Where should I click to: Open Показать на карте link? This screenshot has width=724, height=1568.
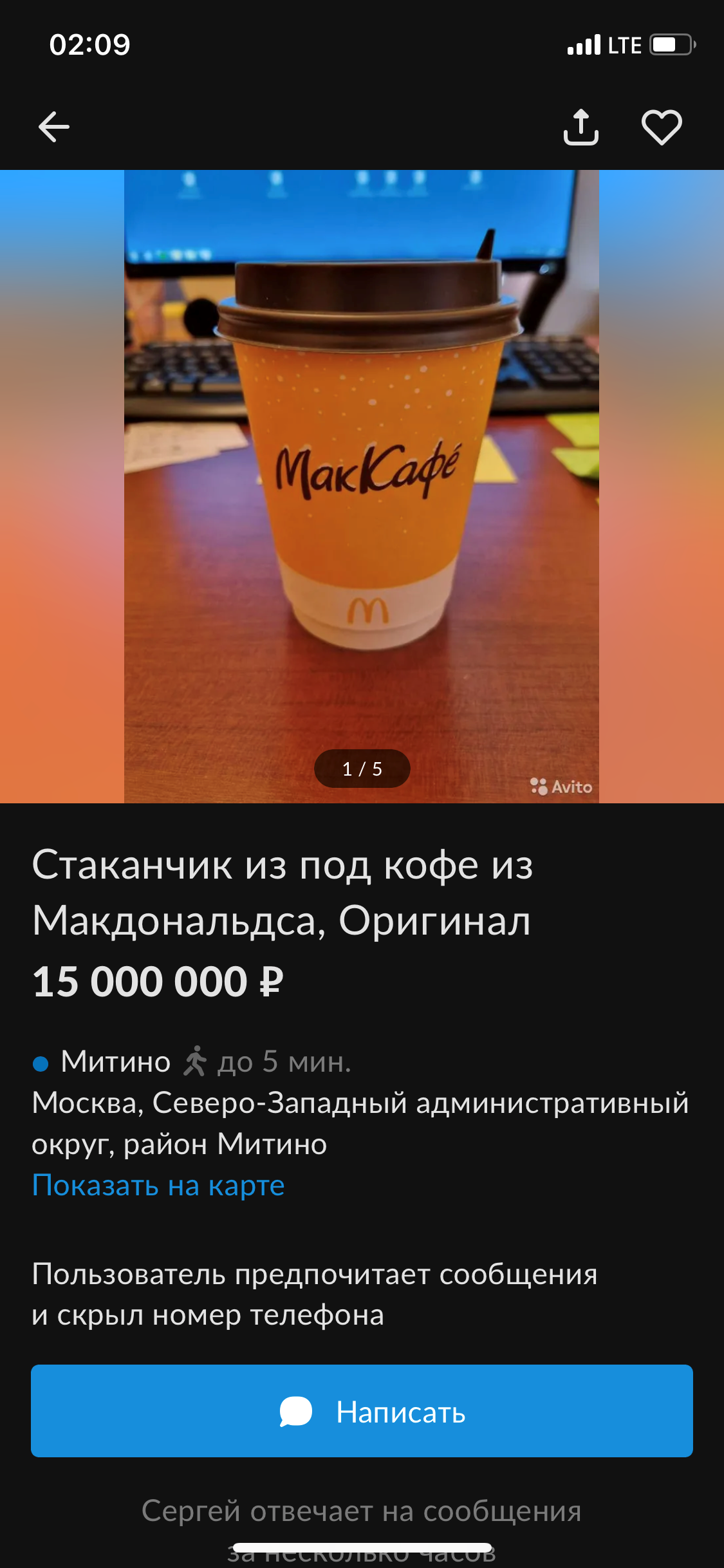158,1185
